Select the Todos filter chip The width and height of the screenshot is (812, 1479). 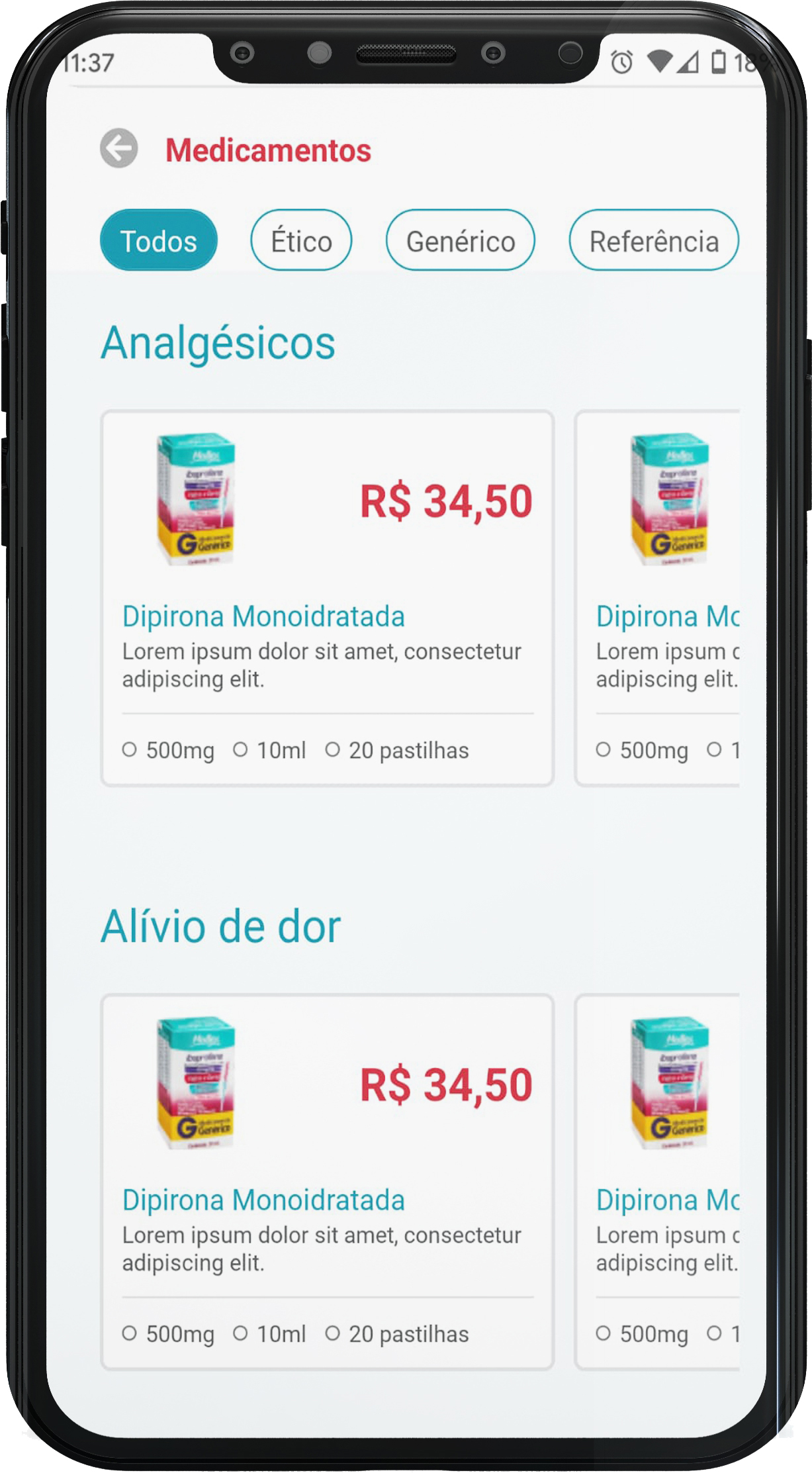[x=158, y=241]
